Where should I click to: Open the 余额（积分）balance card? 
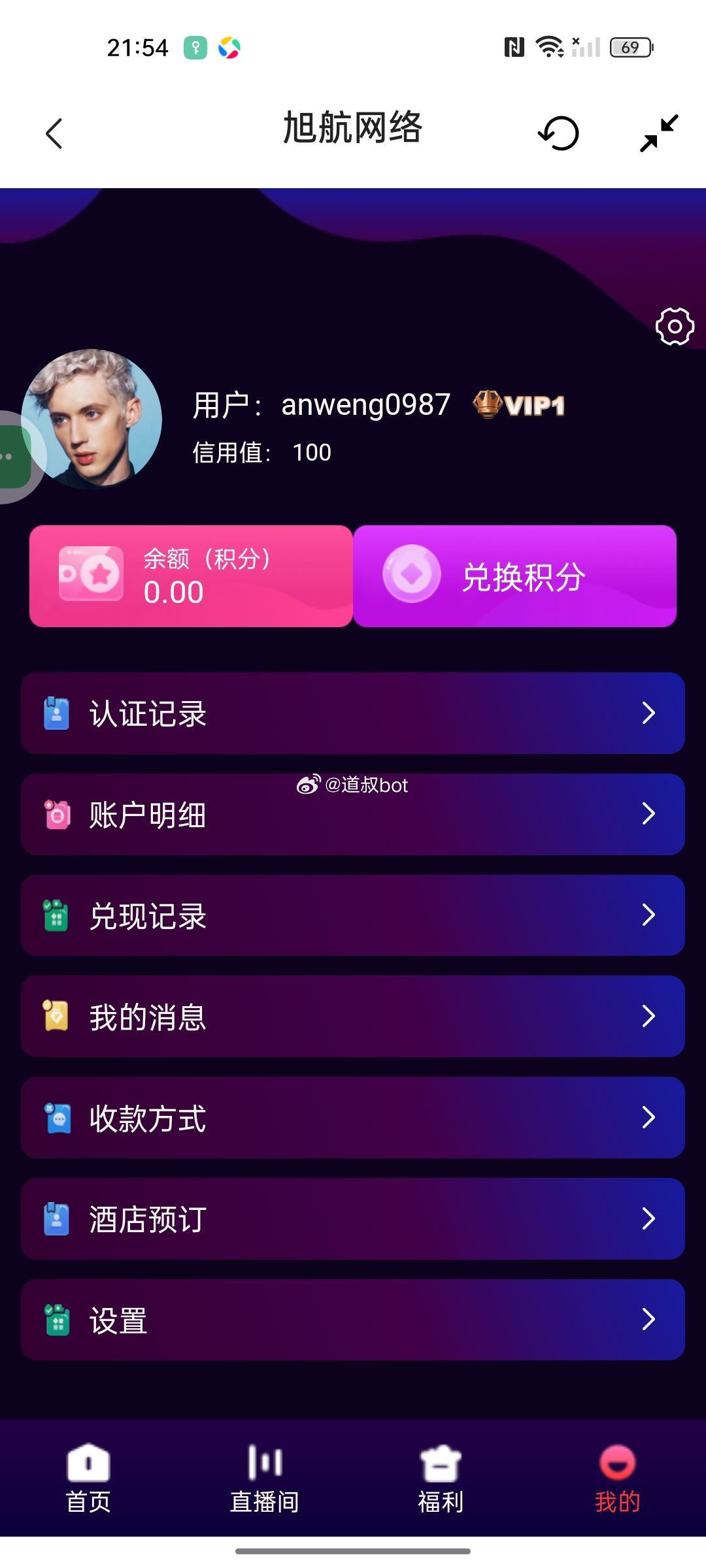191,576
